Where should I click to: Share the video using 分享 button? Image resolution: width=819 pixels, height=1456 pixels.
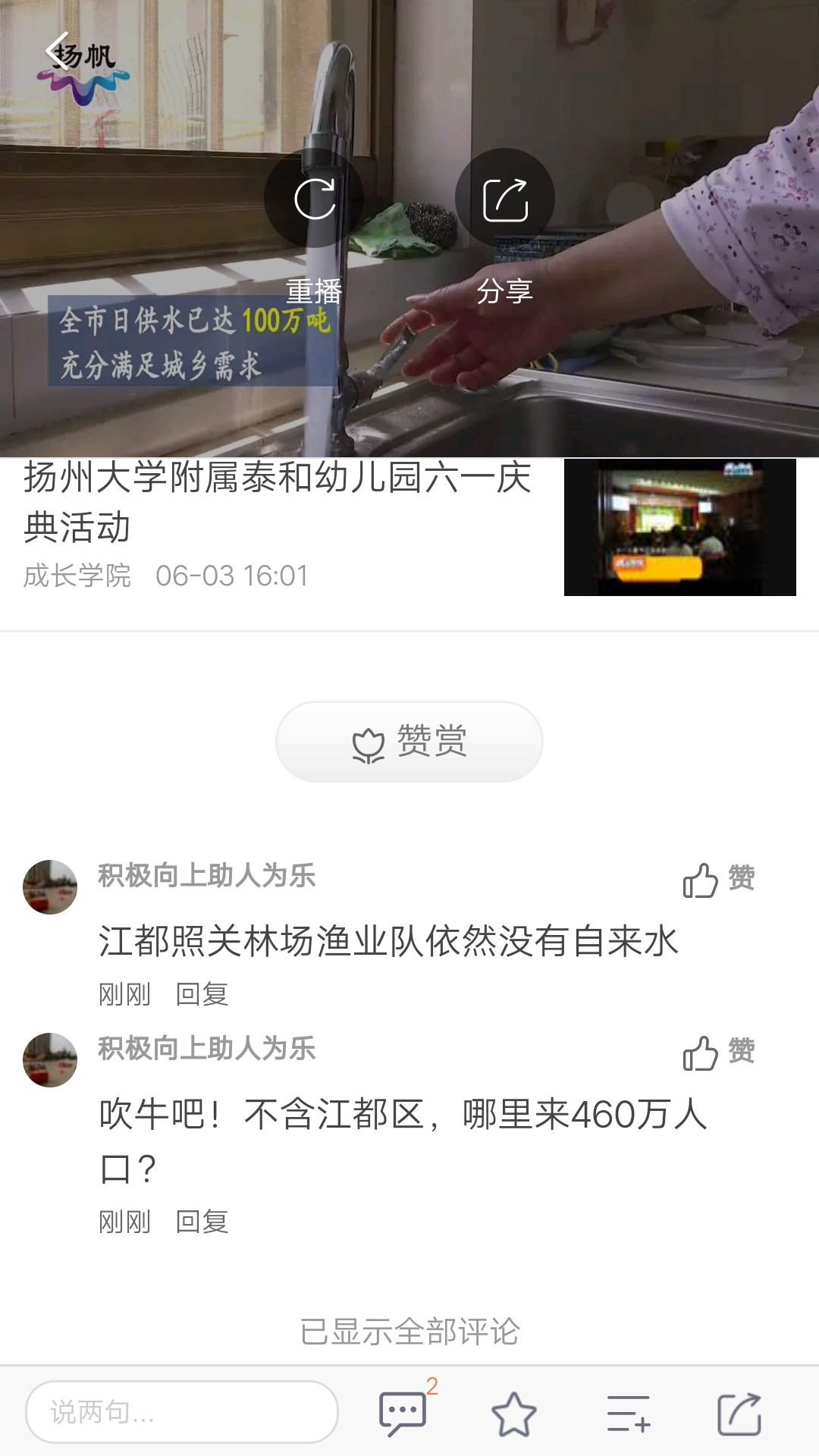point(505,199)
